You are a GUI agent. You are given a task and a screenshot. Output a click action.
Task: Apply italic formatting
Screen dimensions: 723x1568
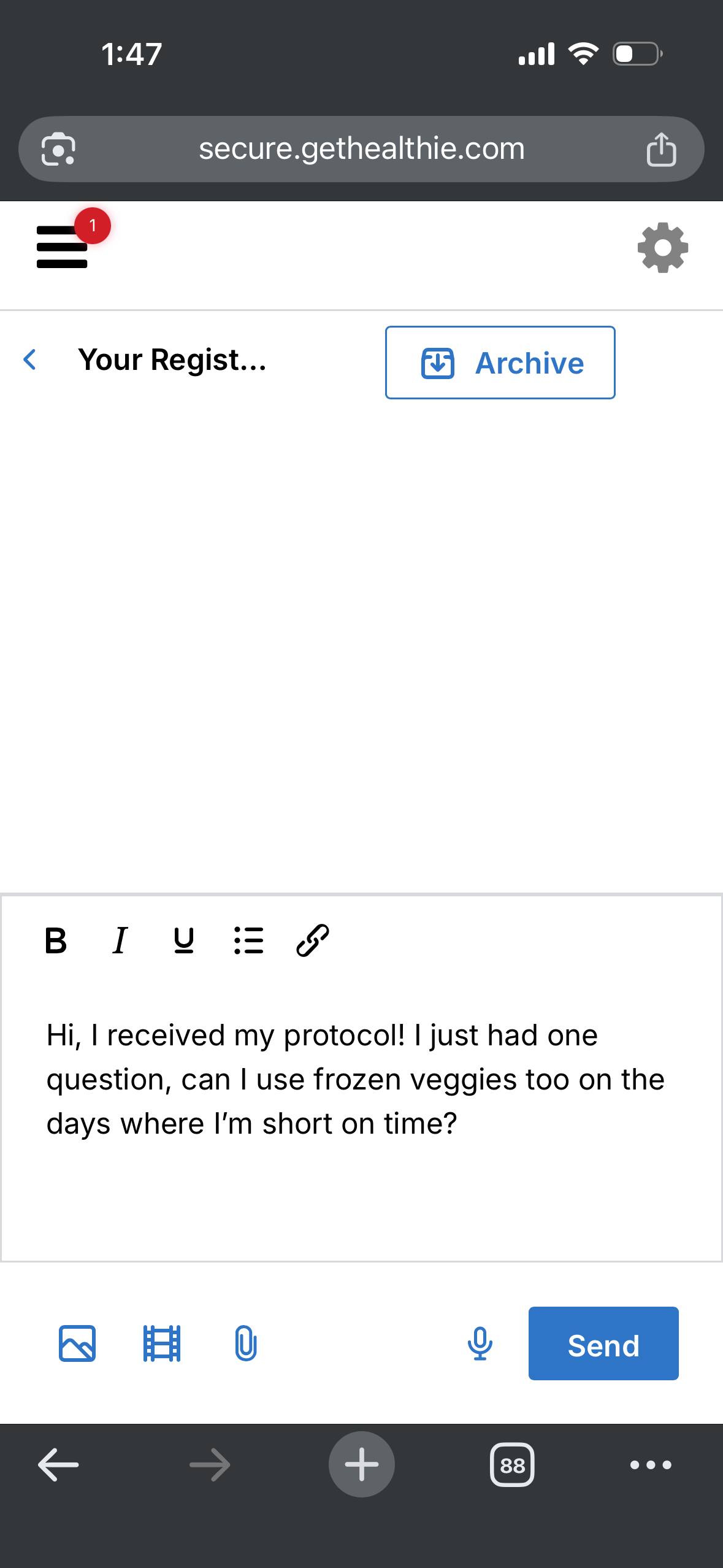click(x=120, y=940)
